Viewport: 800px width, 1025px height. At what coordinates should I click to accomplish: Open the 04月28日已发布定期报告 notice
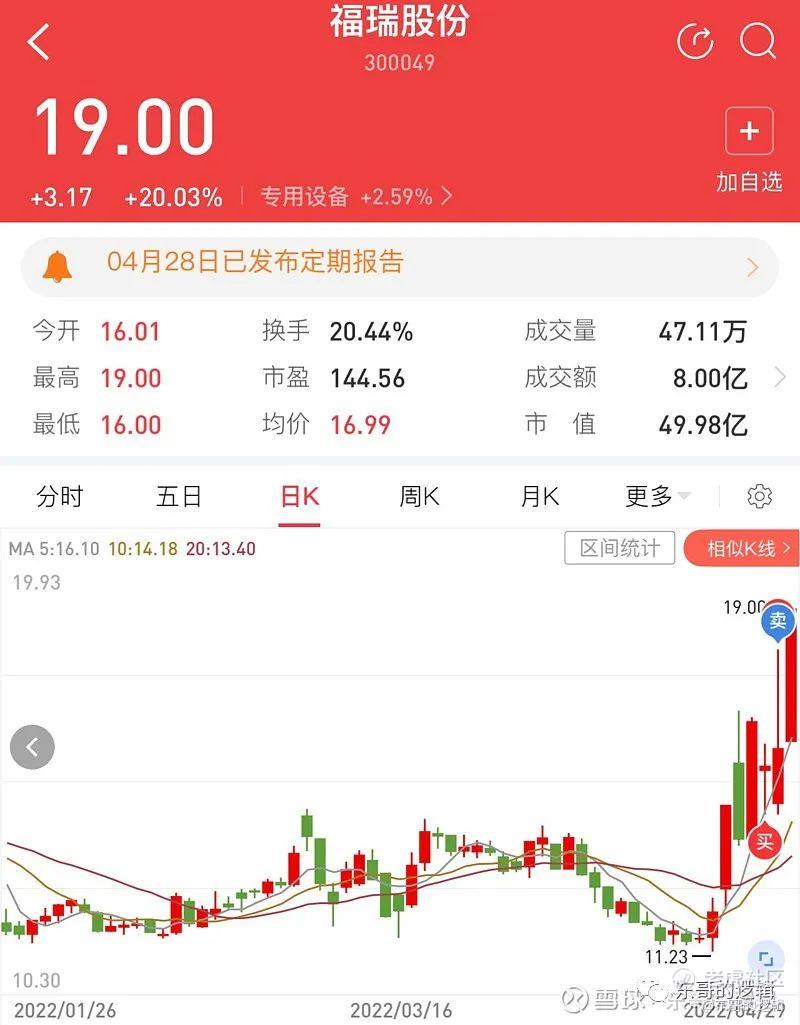pyautogui.click(x=399, y=264)
